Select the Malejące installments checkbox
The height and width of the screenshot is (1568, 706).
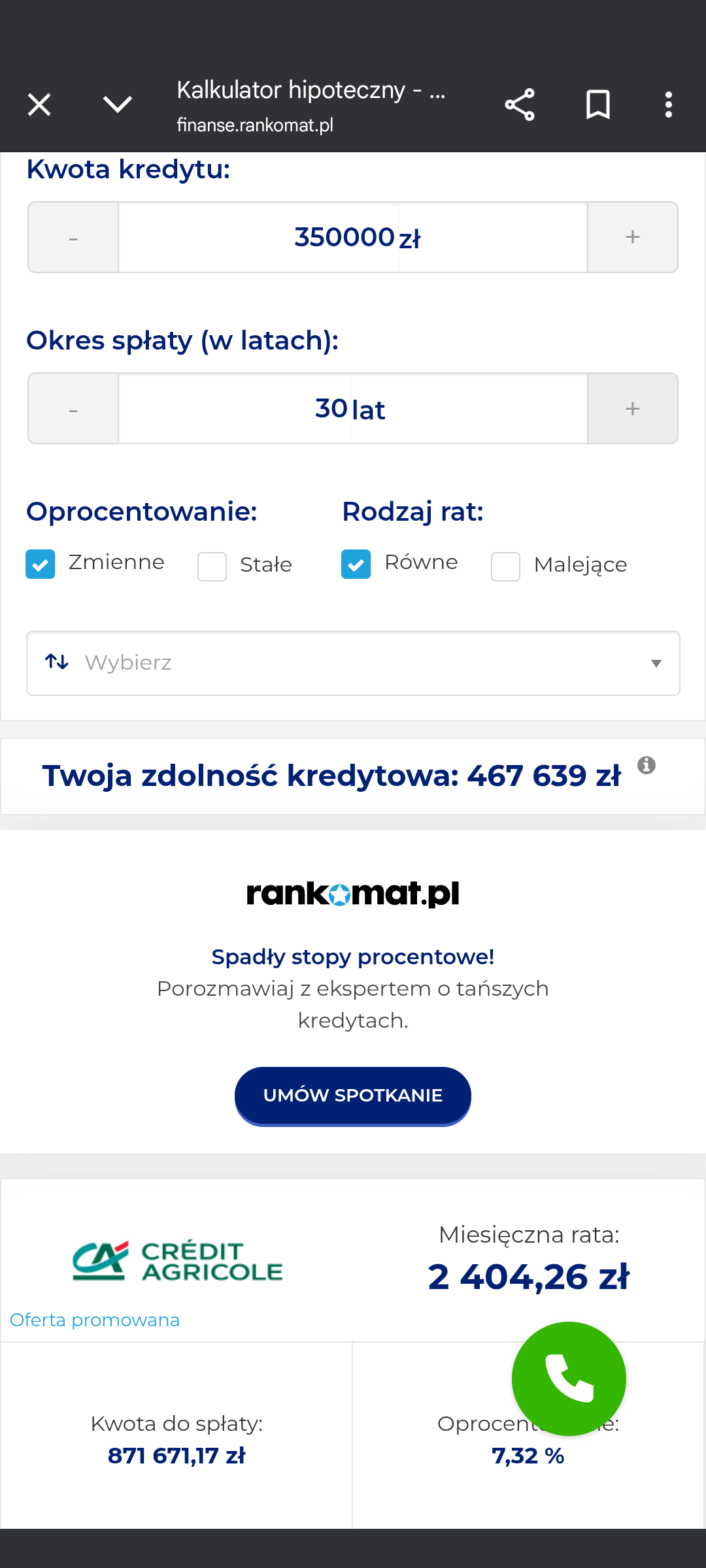[505, 566]
